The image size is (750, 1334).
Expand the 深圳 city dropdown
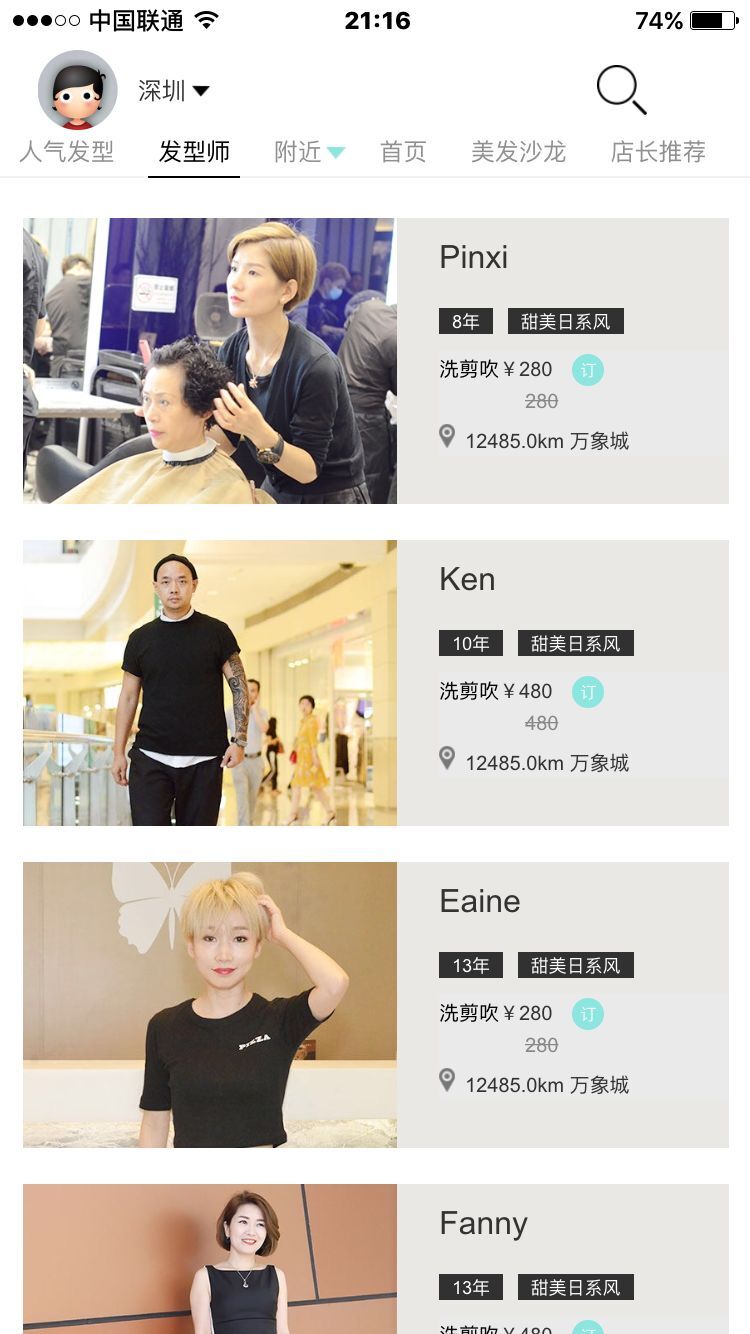click(173, 91)
